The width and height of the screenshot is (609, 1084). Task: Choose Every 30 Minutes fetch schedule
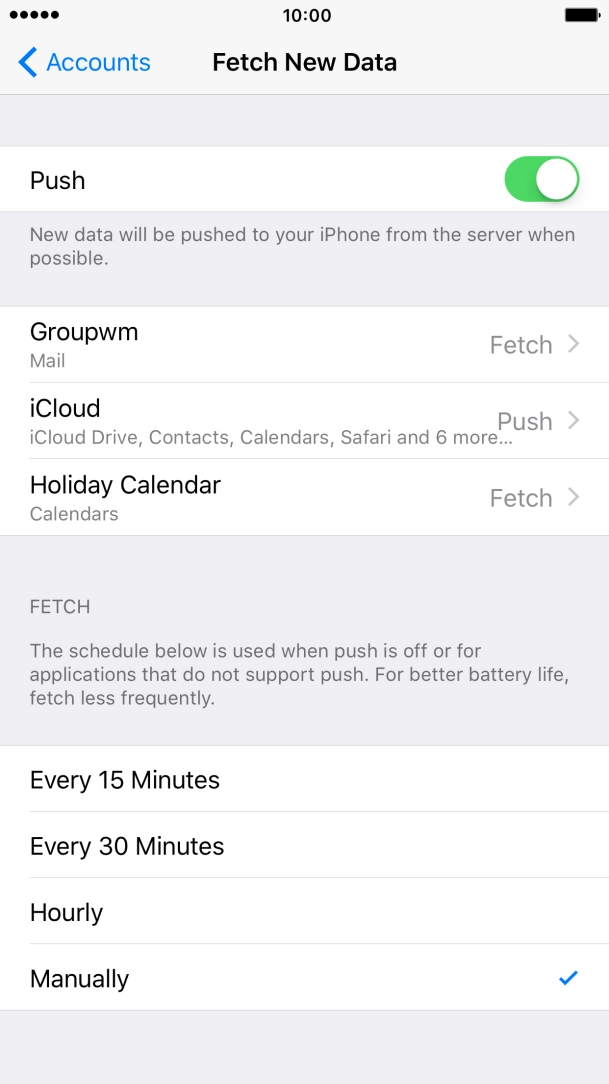point(304,846)
